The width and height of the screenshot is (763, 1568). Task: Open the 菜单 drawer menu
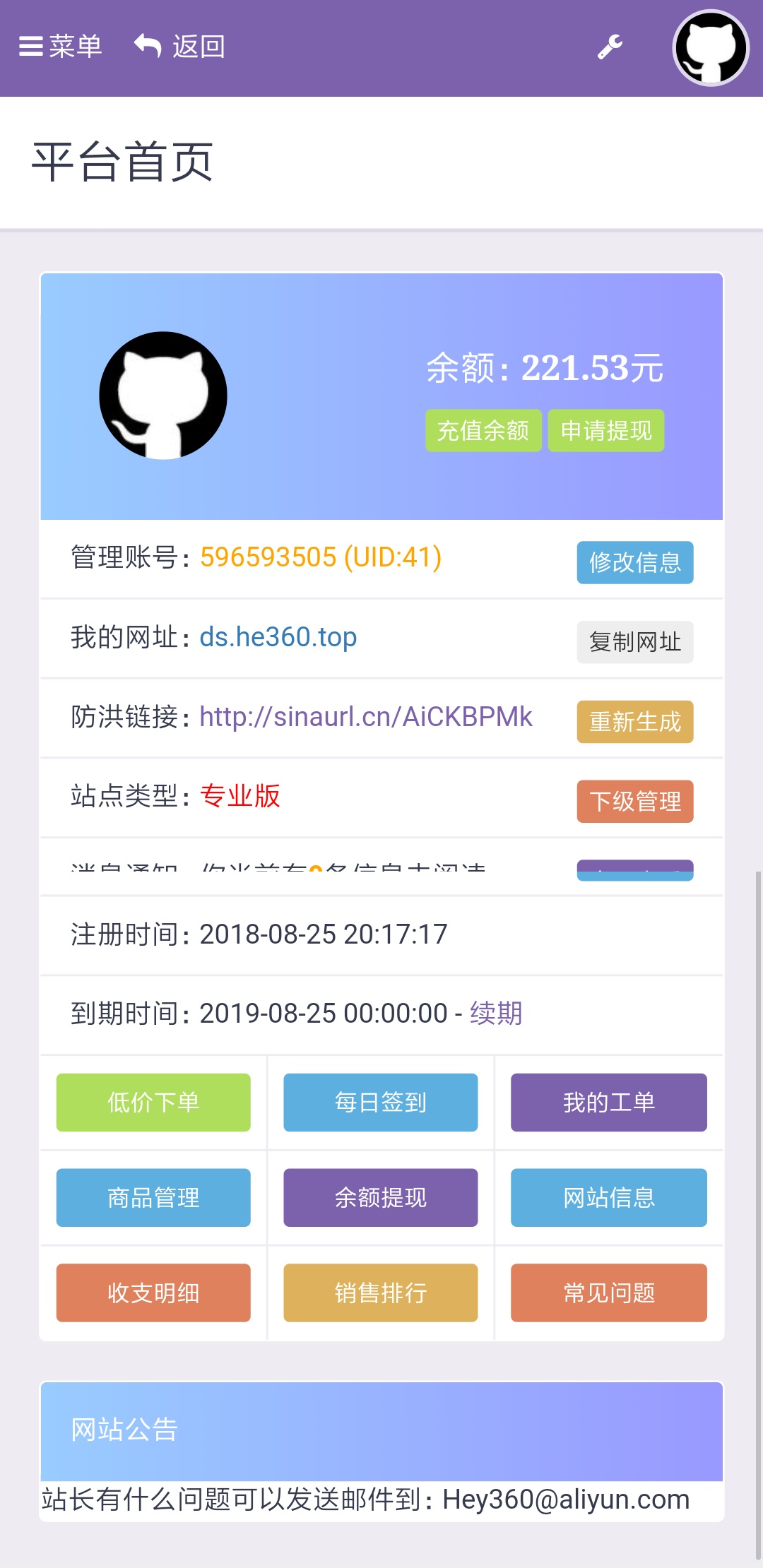pyautogui.click(x=60, y=47)
